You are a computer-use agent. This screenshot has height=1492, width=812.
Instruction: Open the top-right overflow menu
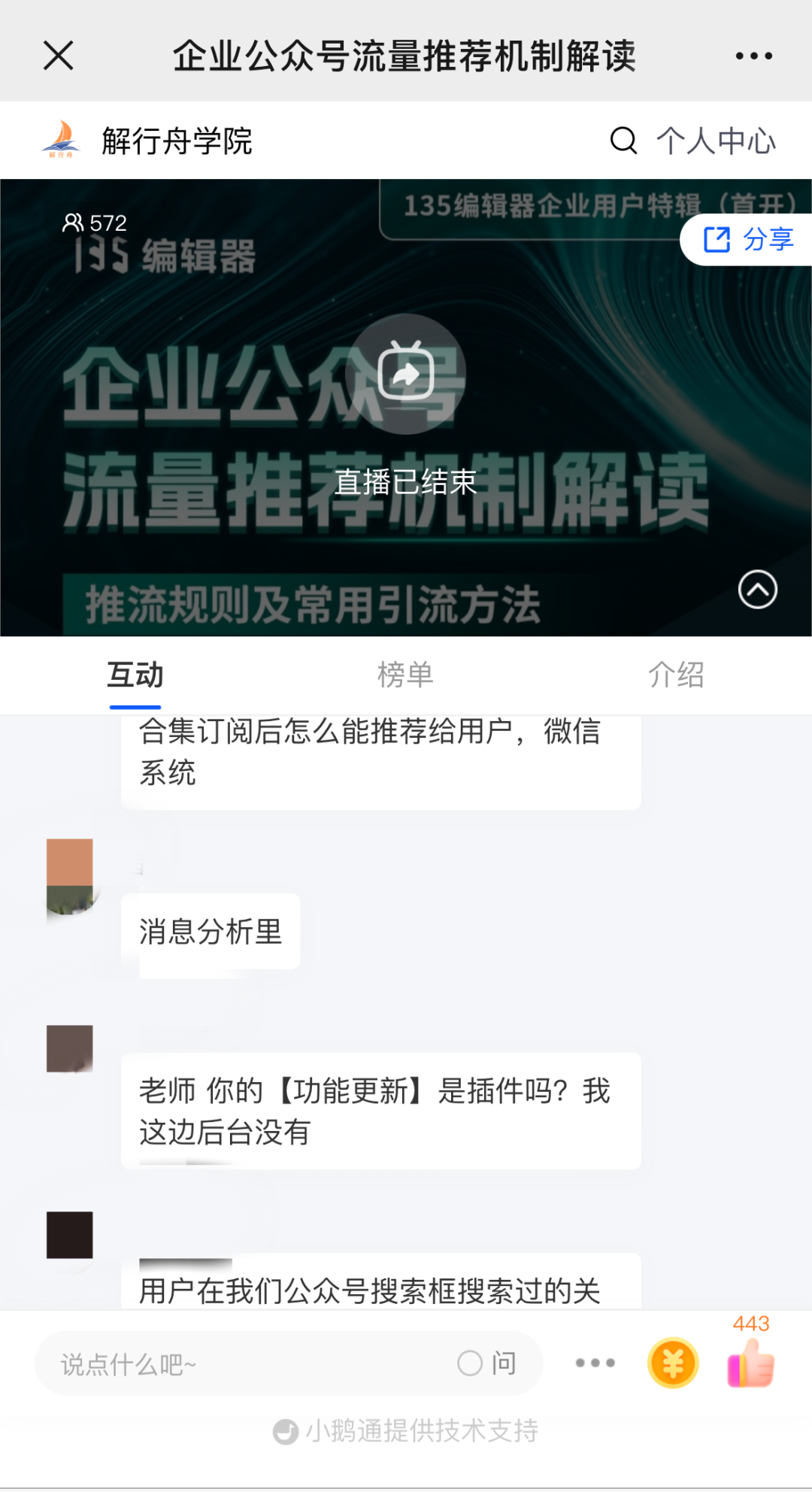pyautogui.click(x=753, y=56)
